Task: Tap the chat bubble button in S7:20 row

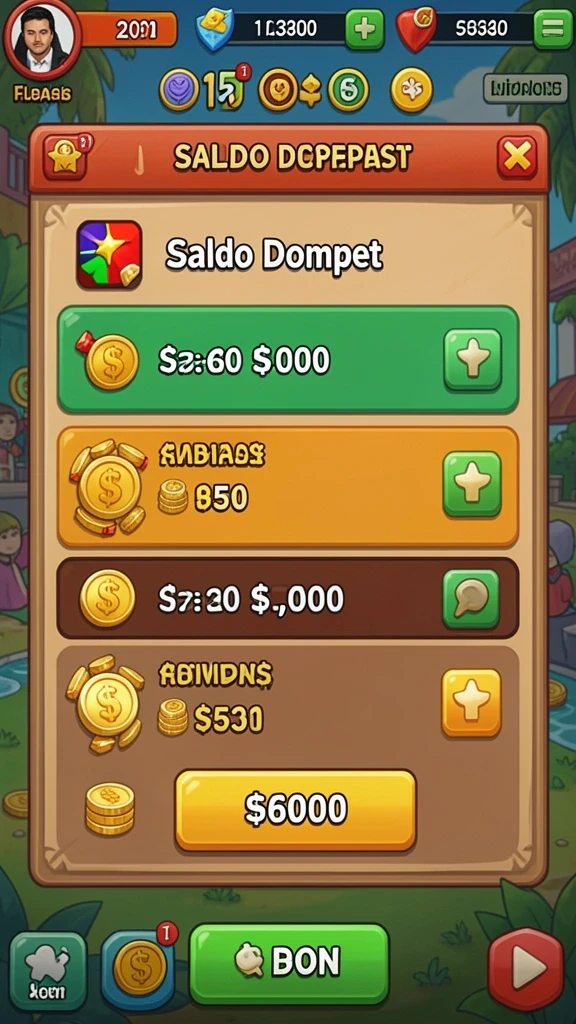Action: click(471, 598)
